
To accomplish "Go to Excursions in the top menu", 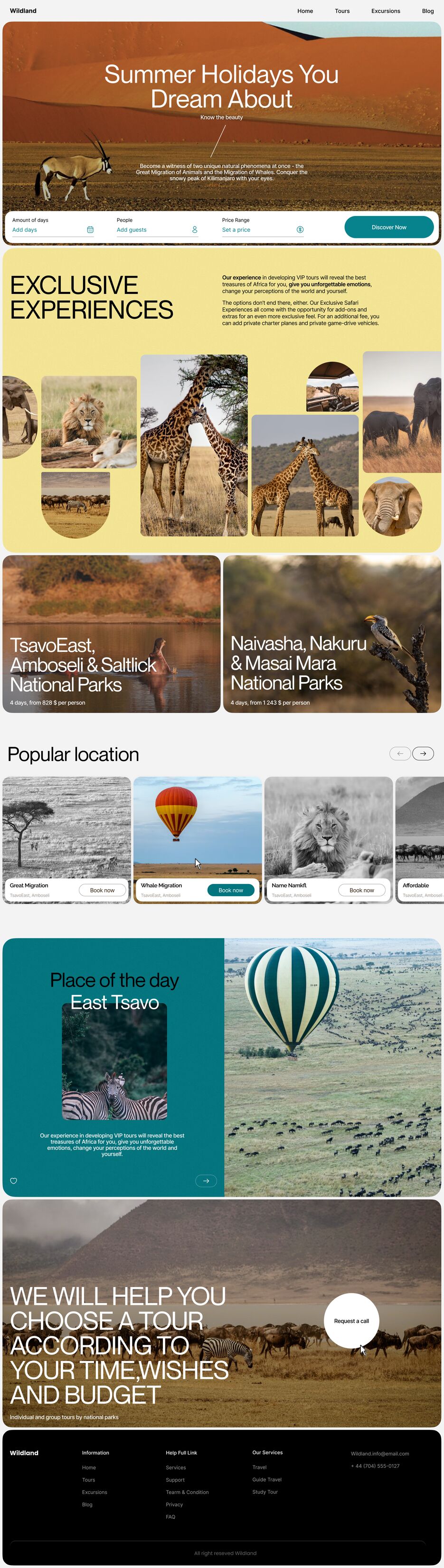I will point(386,11).
